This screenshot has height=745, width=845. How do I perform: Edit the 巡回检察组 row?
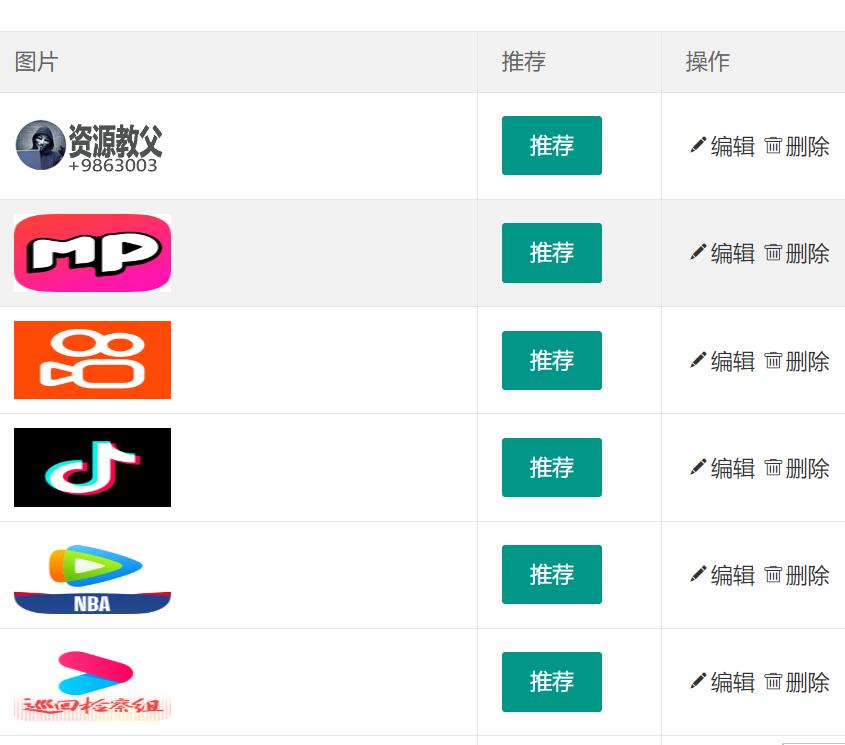point(722,681)
